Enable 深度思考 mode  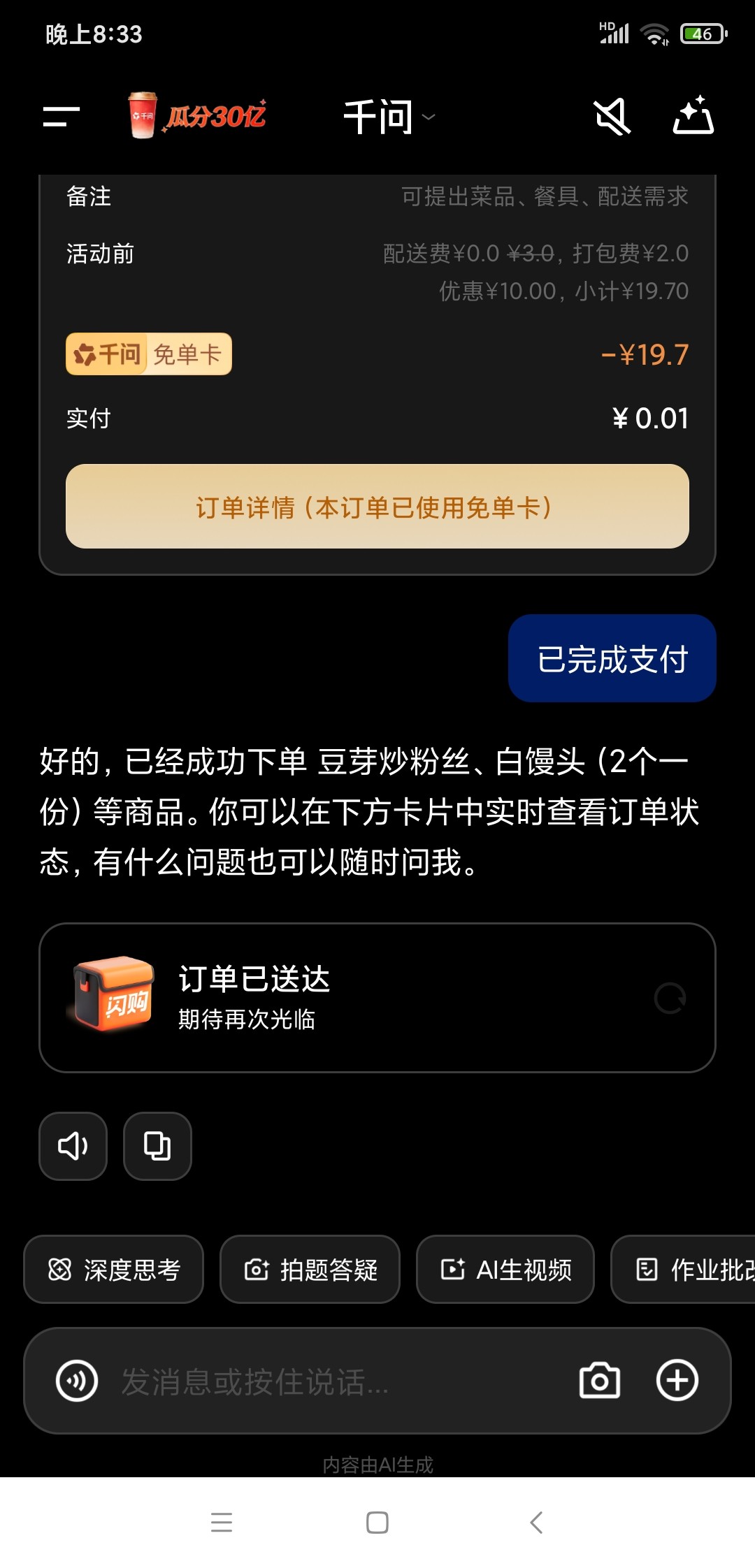coord(114,1270)
